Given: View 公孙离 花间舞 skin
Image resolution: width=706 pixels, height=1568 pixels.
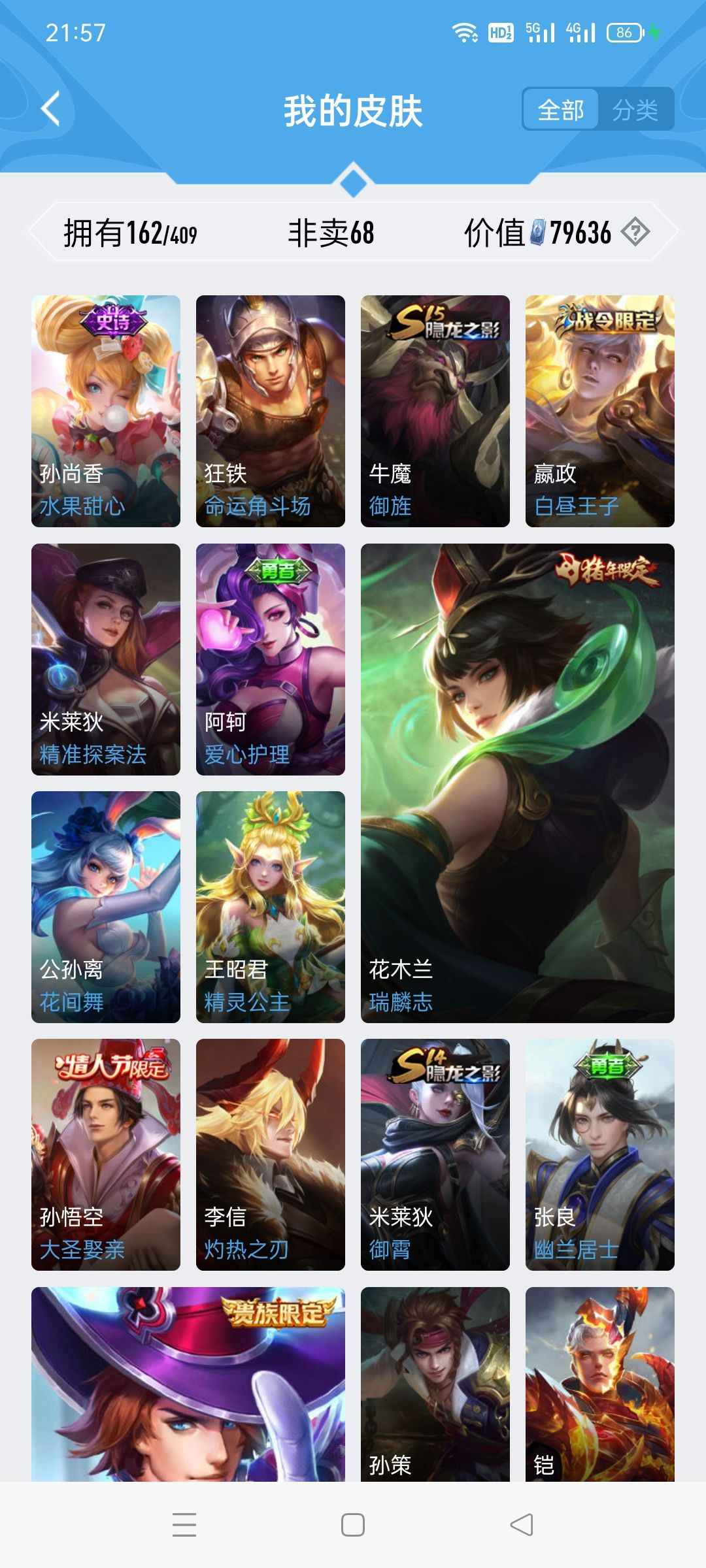Looking at the screenshot, I should (106, 907).
